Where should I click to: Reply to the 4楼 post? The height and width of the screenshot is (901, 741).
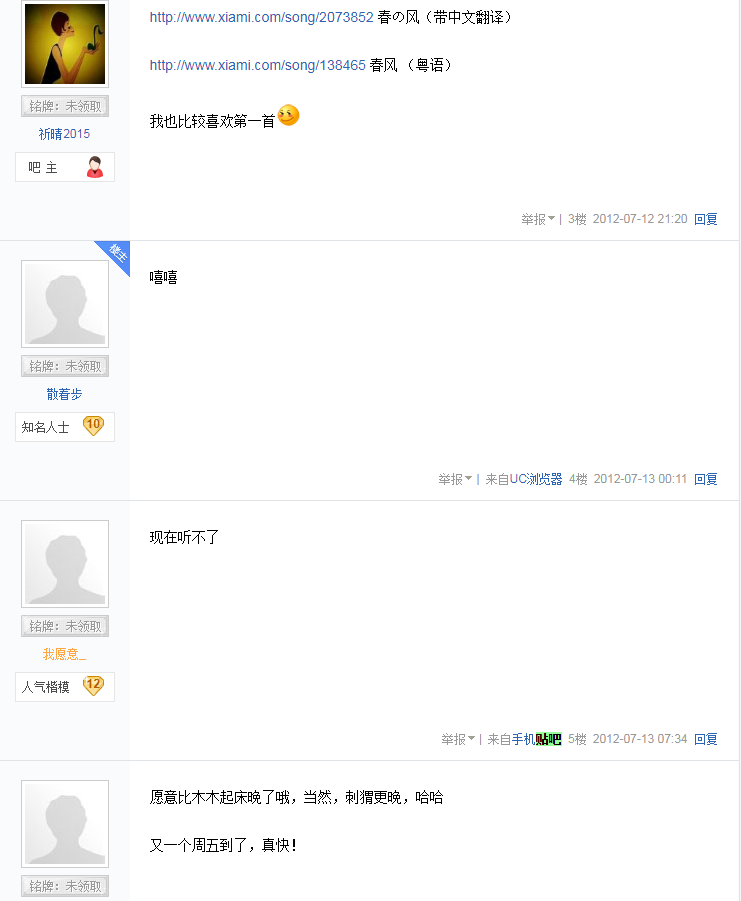(706, 479)
